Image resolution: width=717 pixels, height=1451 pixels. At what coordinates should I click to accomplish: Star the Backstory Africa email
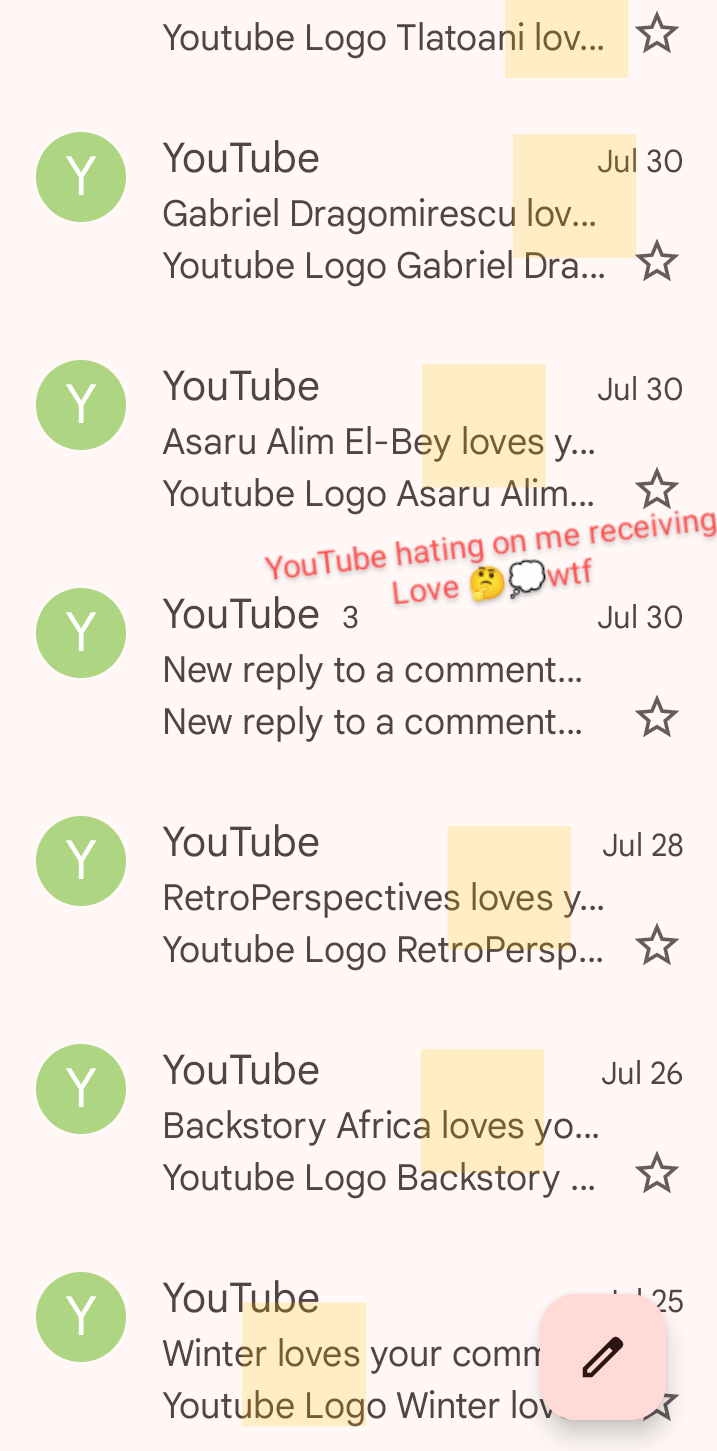[657, 1174]
